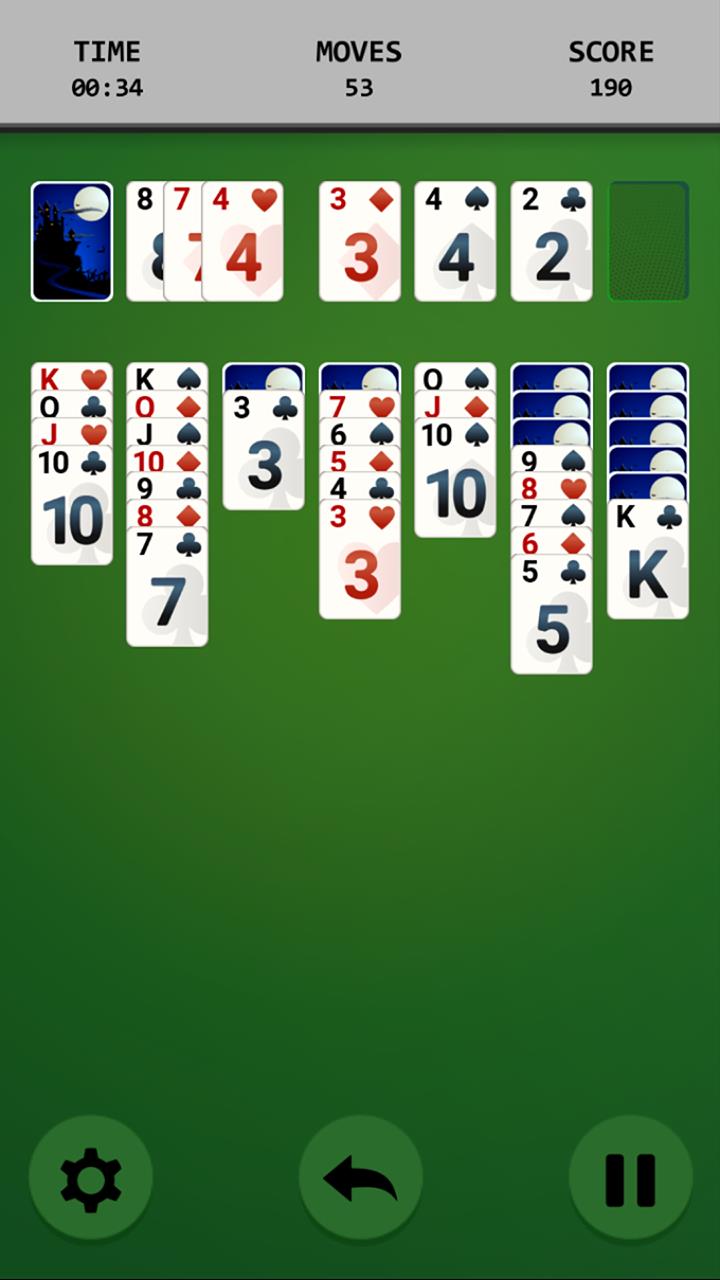This screenshot has width=720, height=1280.
Task: Draw a card from the stock pile
Action: click(72, 241)
